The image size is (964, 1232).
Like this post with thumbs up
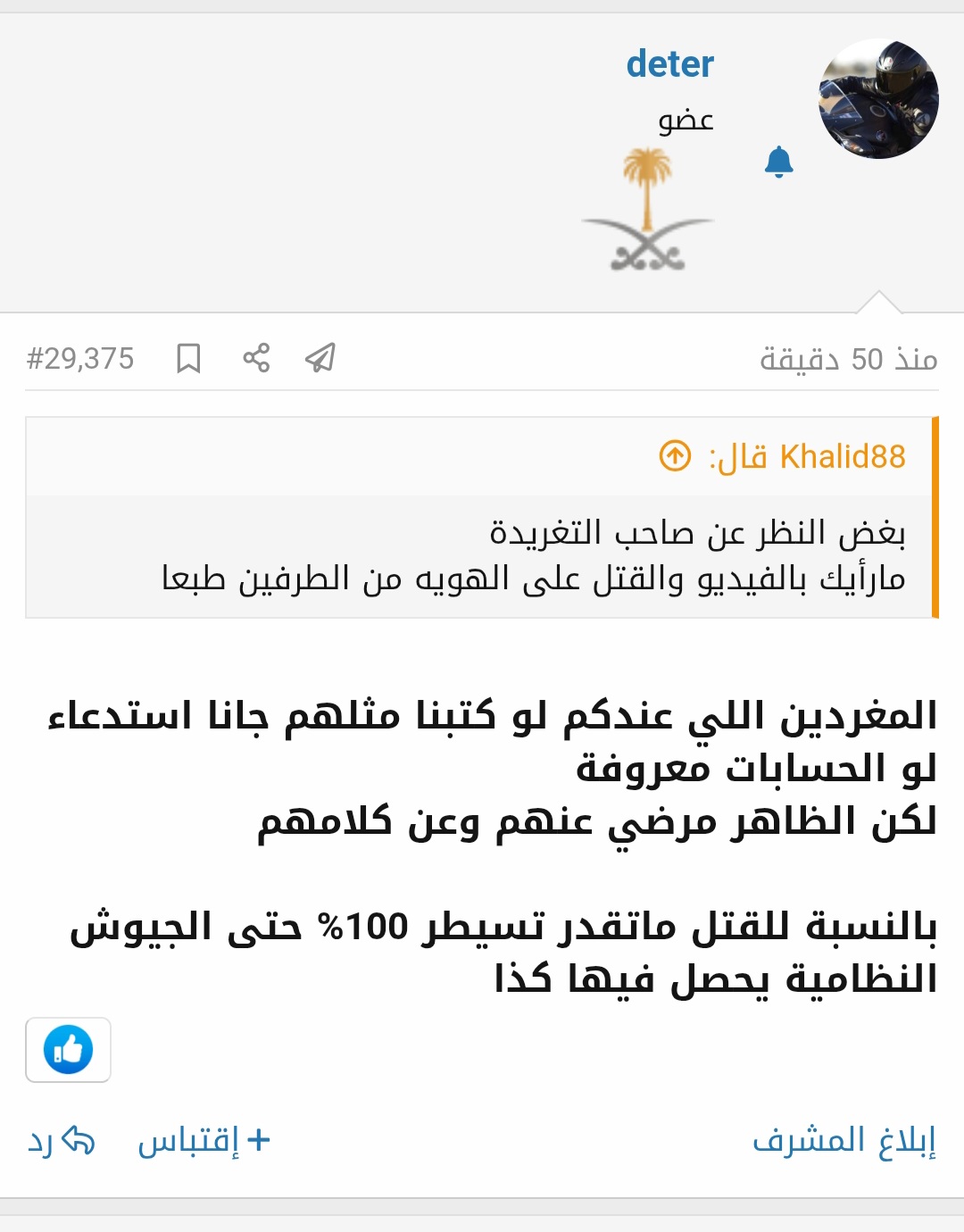point(68,1050)
